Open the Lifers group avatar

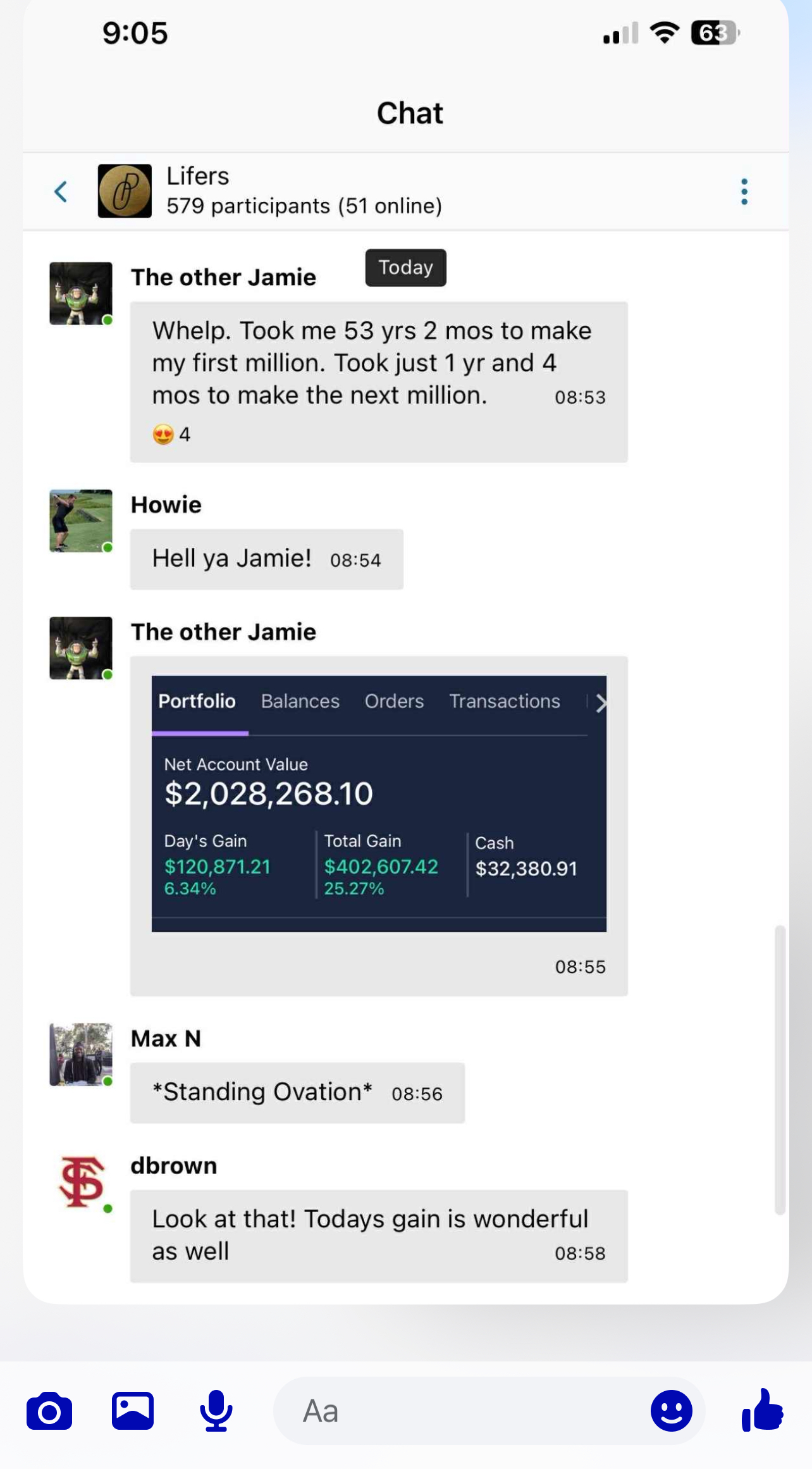pos(125,191)
